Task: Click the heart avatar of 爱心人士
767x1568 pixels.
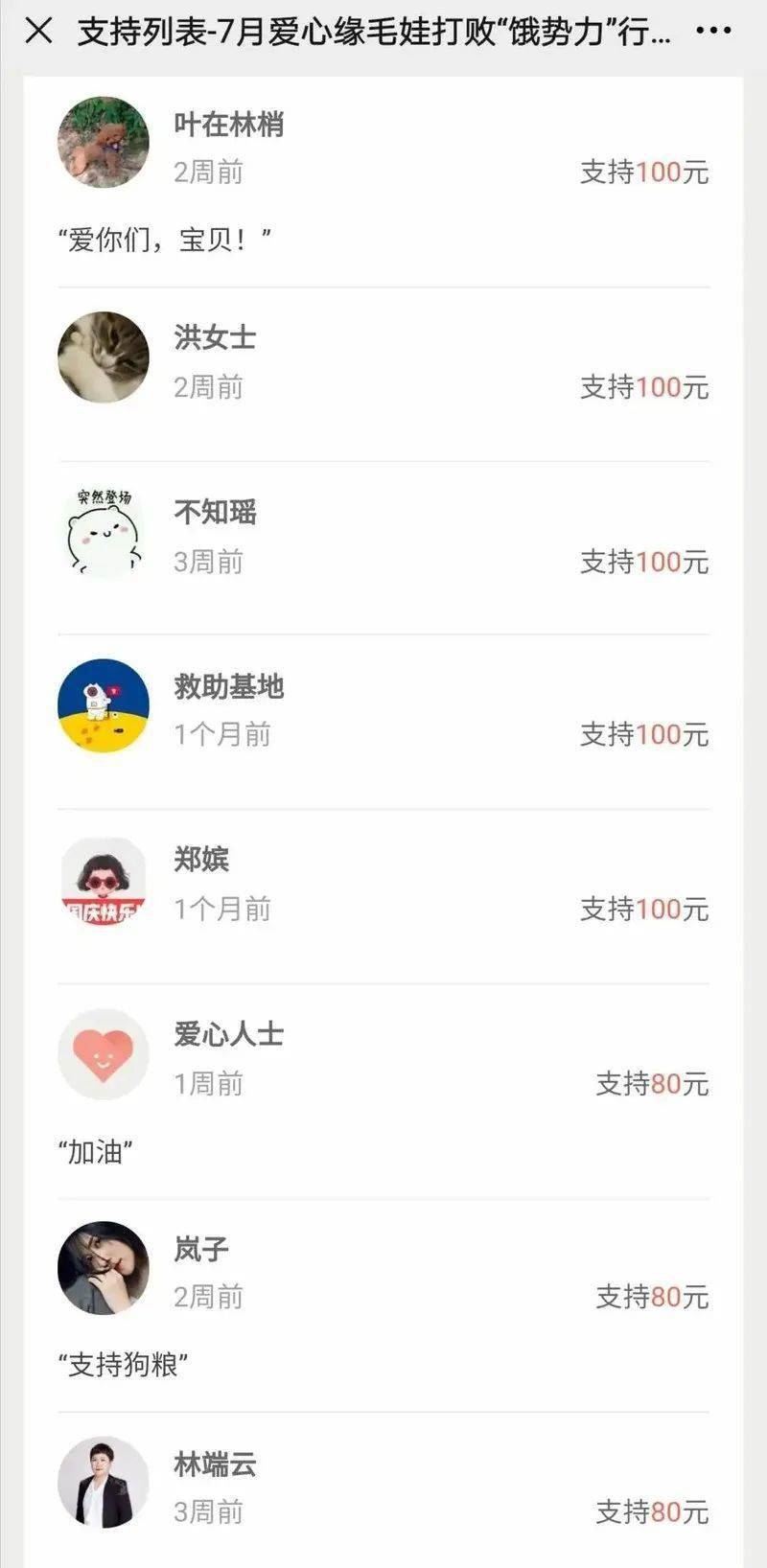Action: tap(103, 1053)
